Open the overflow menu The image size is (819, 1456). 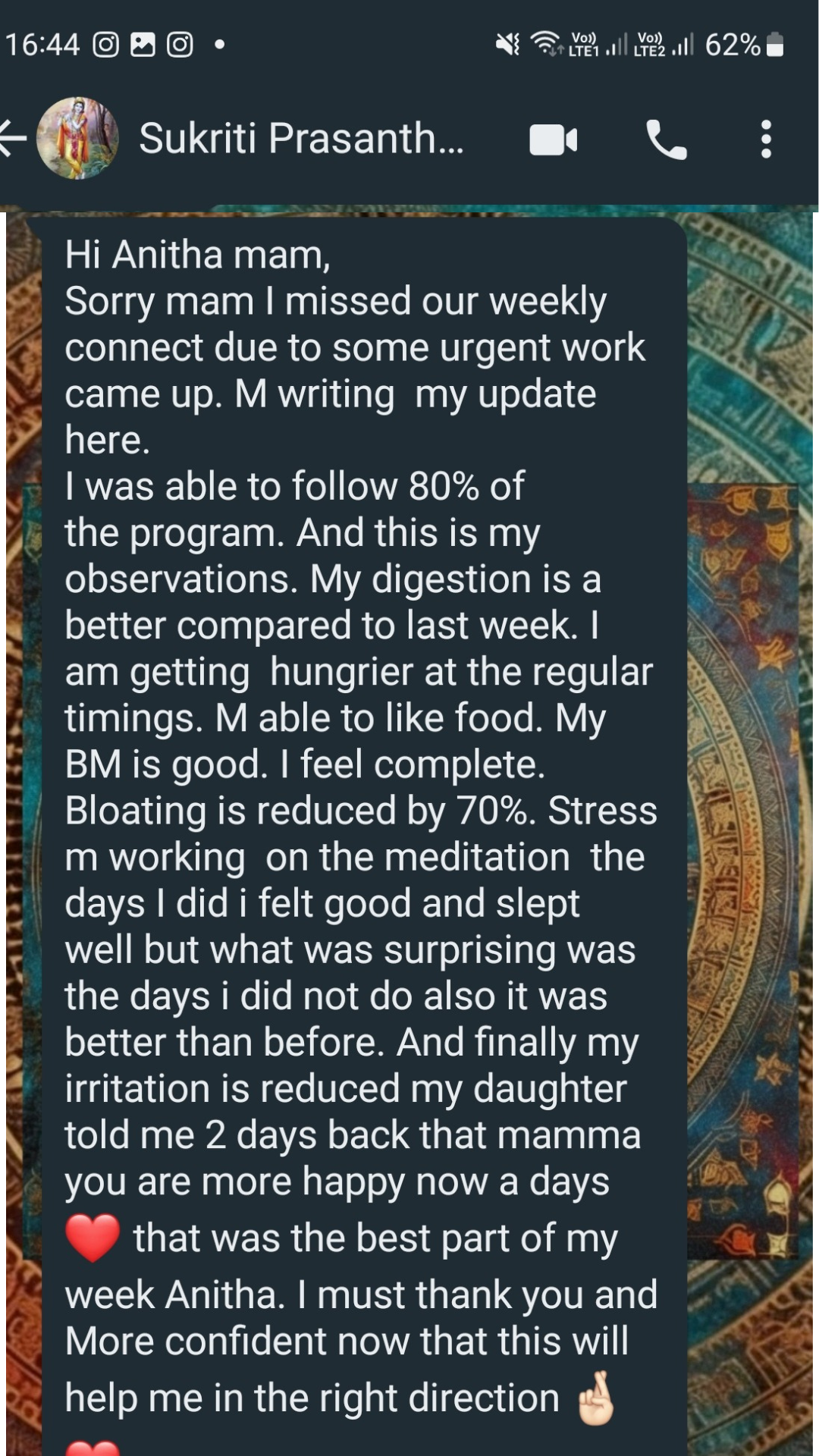click(x=766, y=140)
